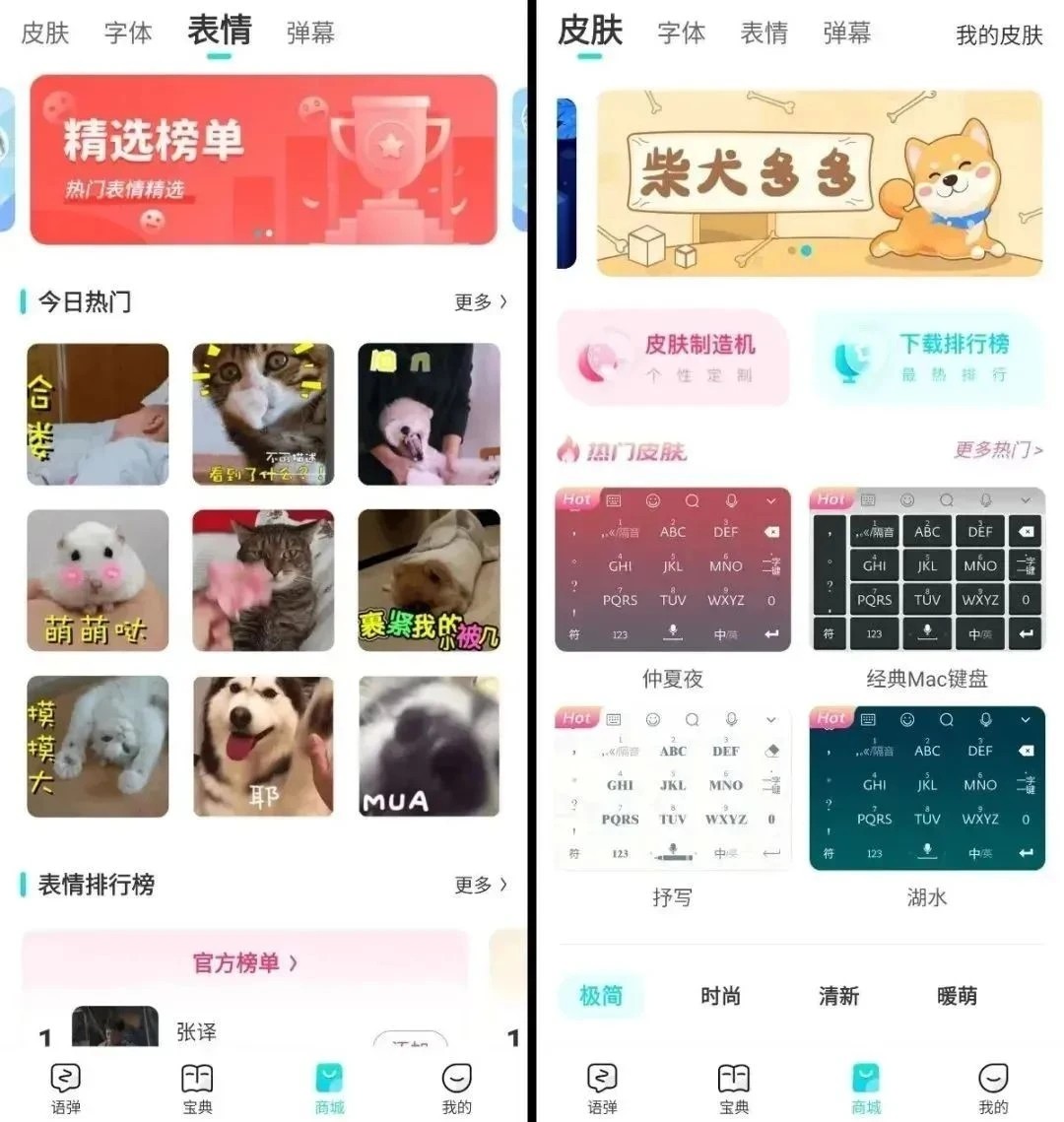This screenshot has width=1064, height=1122.
Task: View 更多热门 hot skins
Action: click(x=997, y=450)
